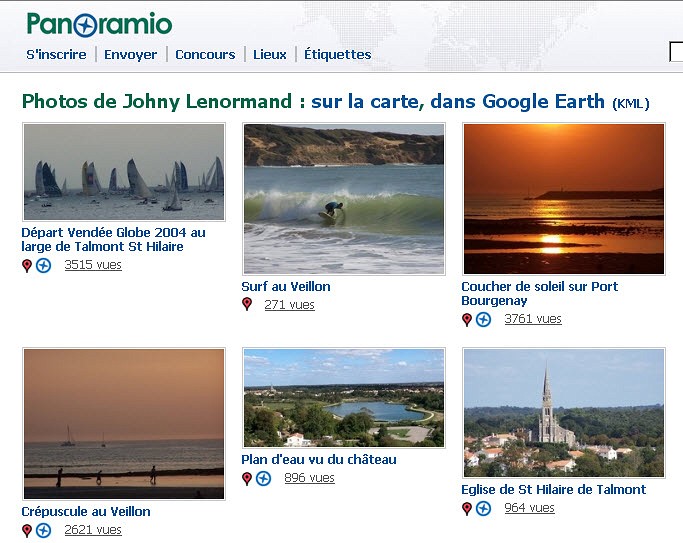Open the S'inscrire link
683x543 pixels.
[x=56, y=54]
